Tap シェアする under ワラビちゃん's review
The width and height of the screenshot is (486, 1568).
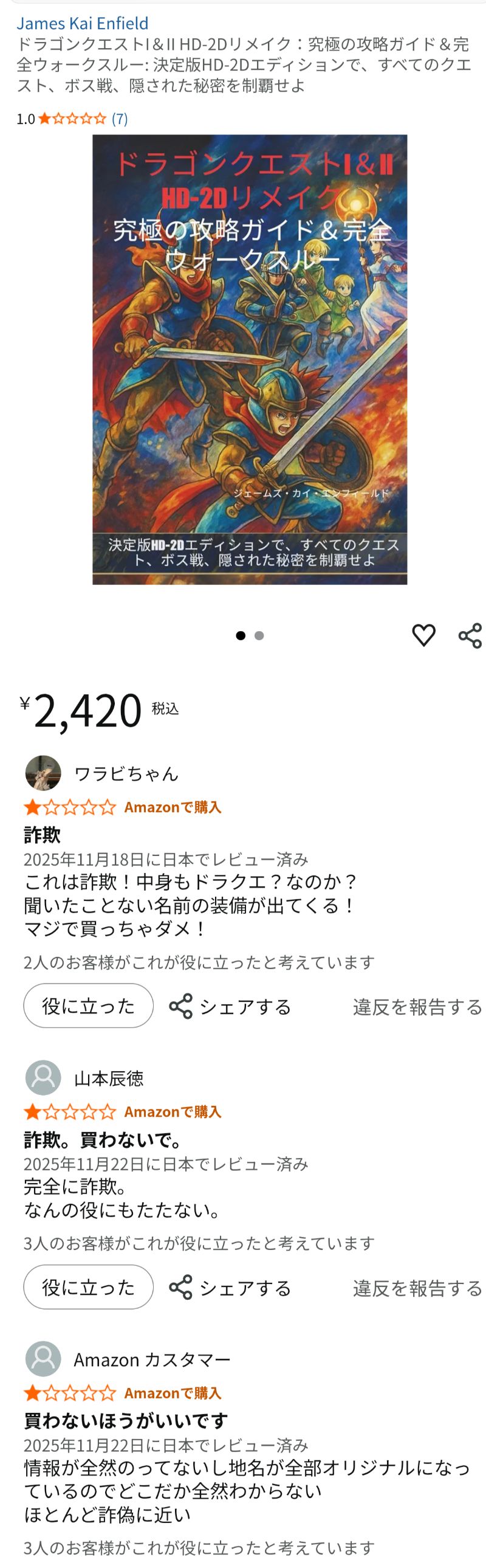click(x=230, y=1006)
